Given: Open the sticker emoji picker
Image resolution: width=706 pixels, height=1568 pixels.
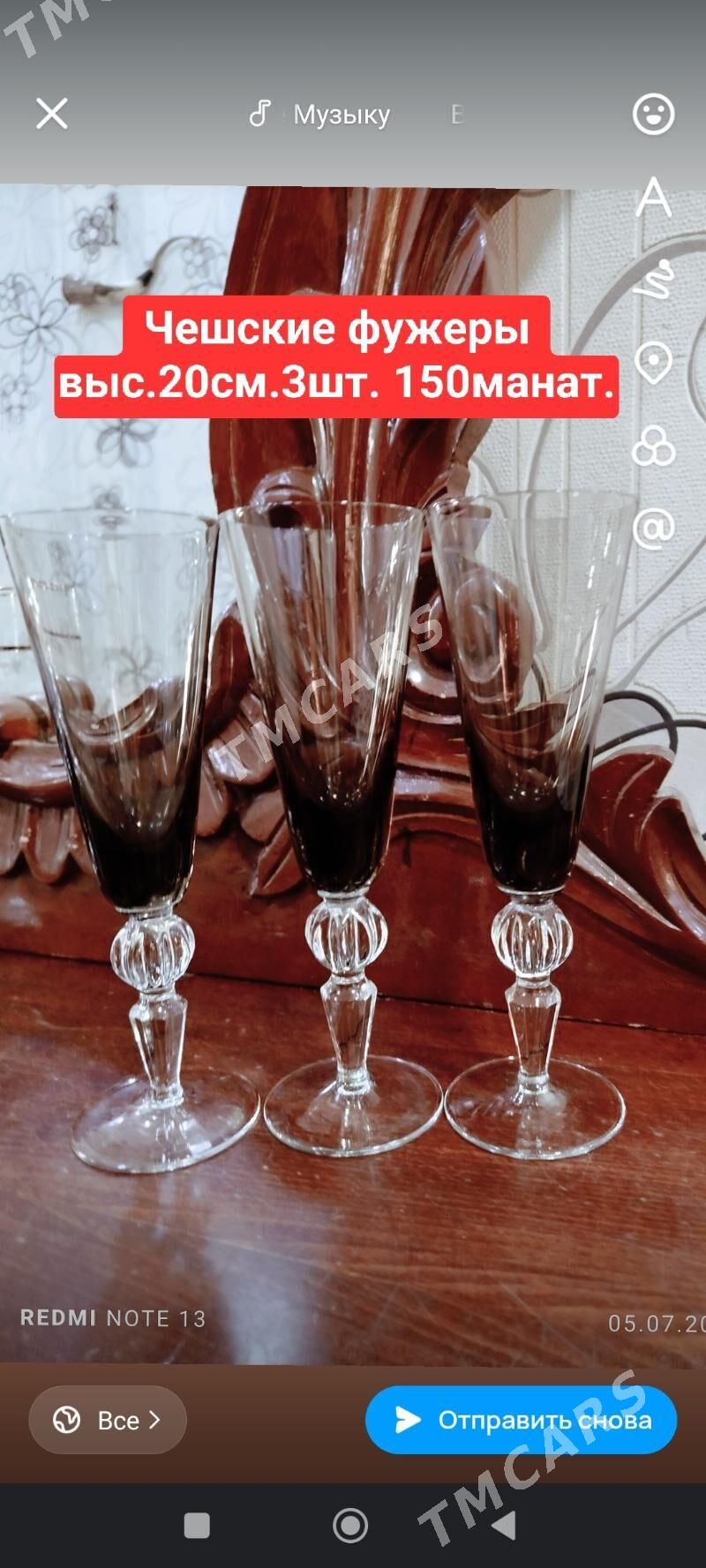Looking at the screenshot, I should [x=653, y=114].
